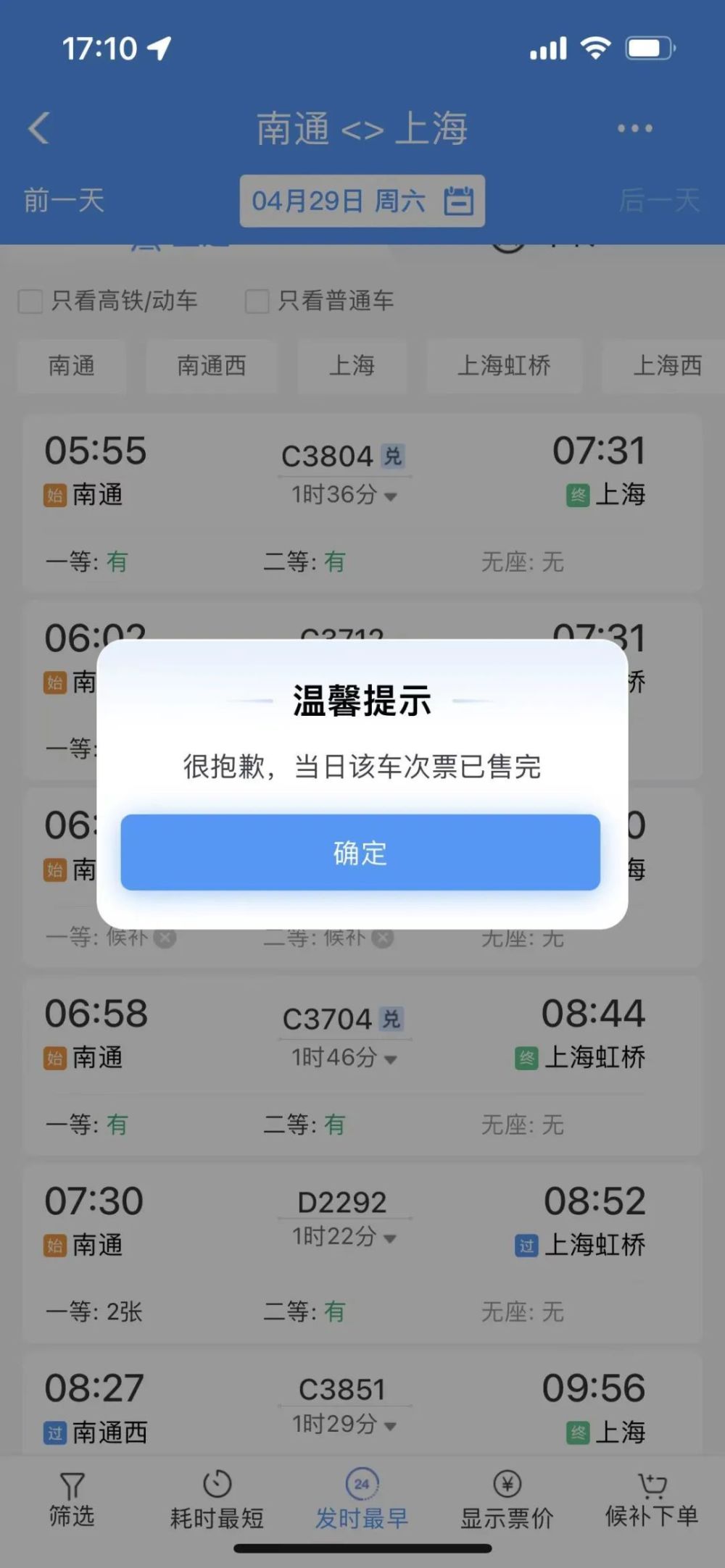Go to the previous day 前一天
Image resolution: width=725 pixels, height=1568 pixels.
(64, 201)
